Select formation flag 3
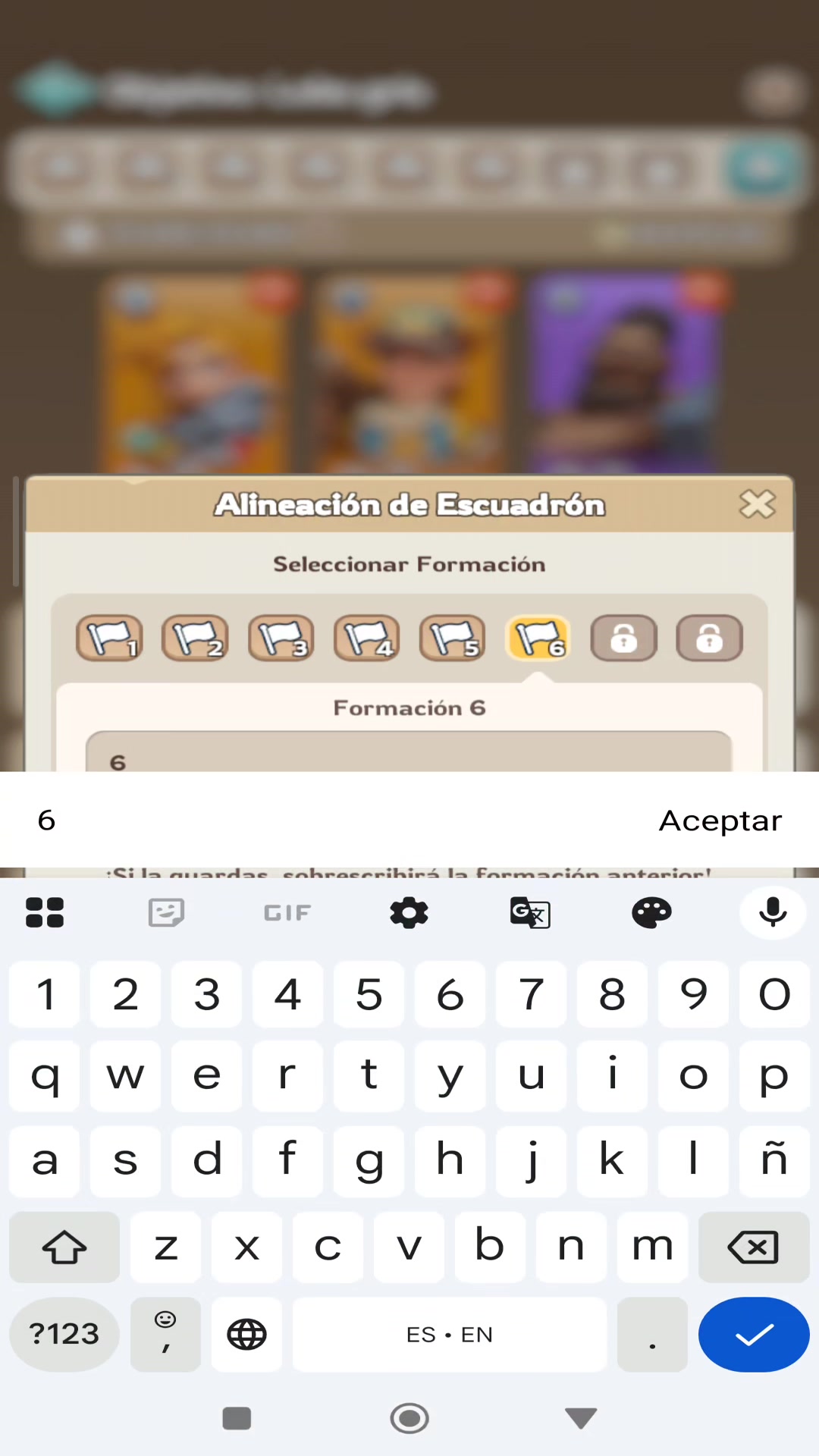 pyautogui.click(x=281, y=638)
